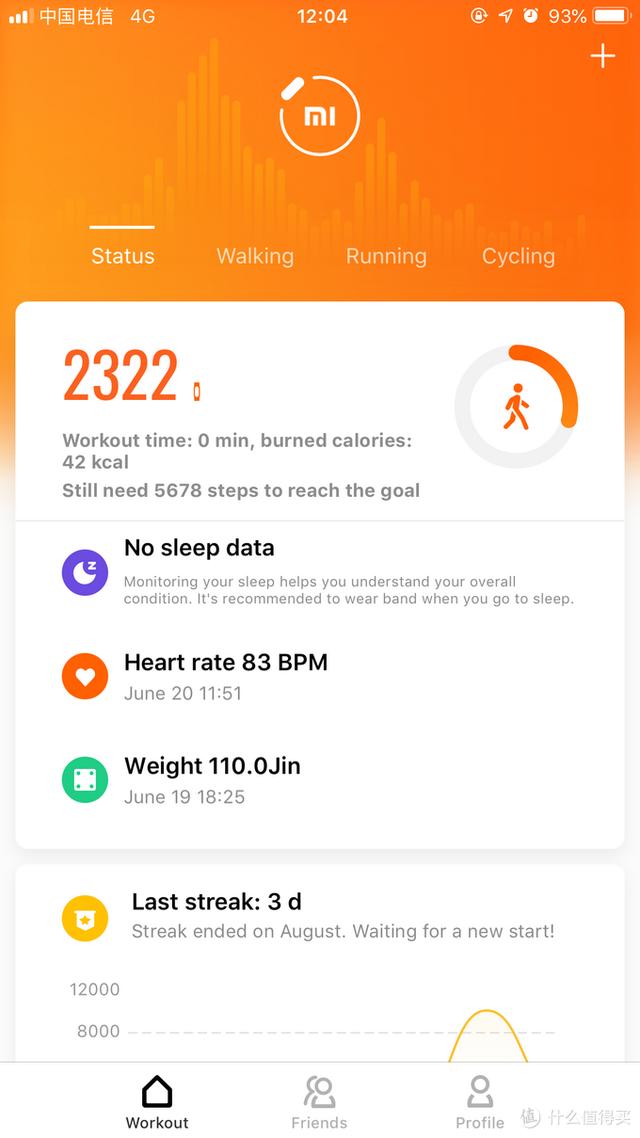The width and height of the screenshot is (640, 1138).
Task: Select the Status tab
Action: 123,256
